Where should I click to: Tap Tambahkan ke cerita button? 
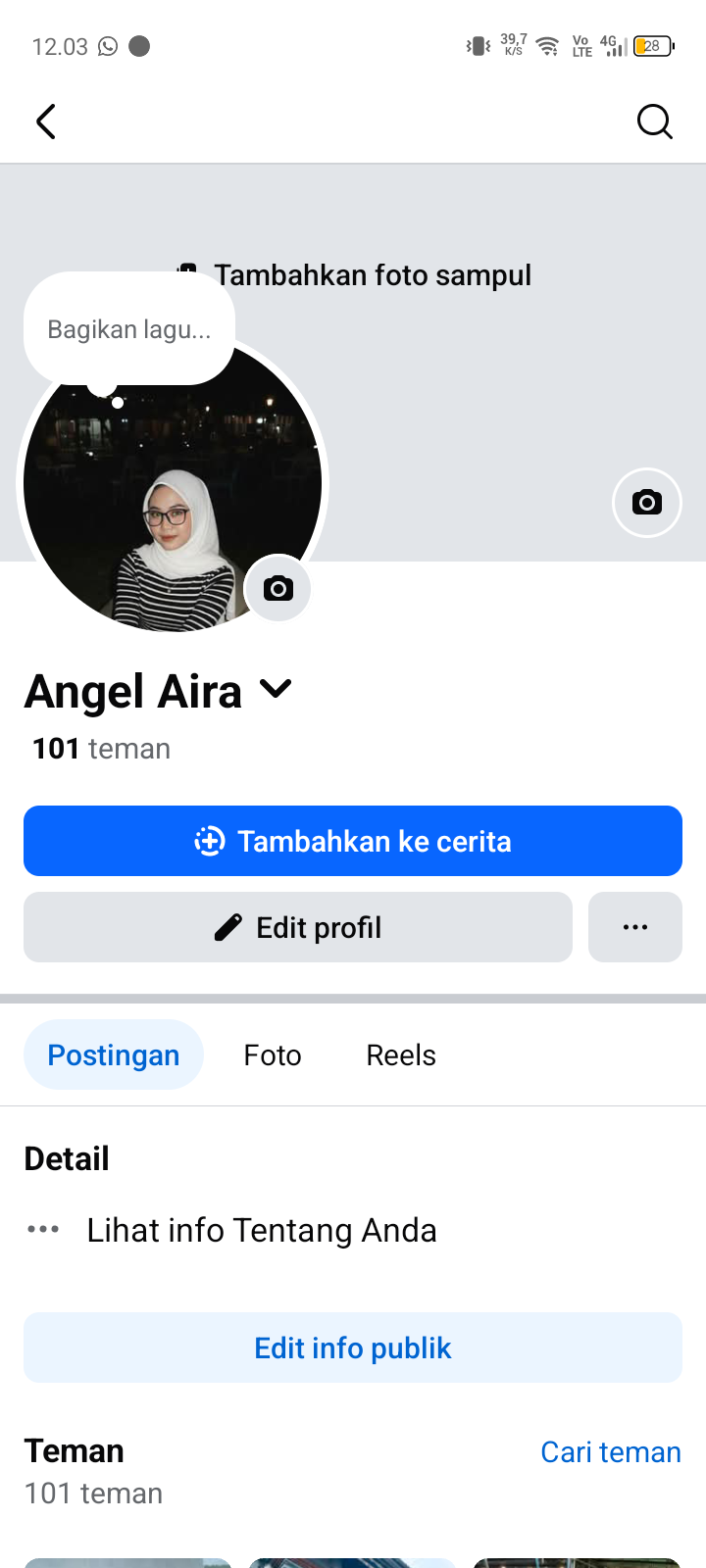click(x=353, y=841)
